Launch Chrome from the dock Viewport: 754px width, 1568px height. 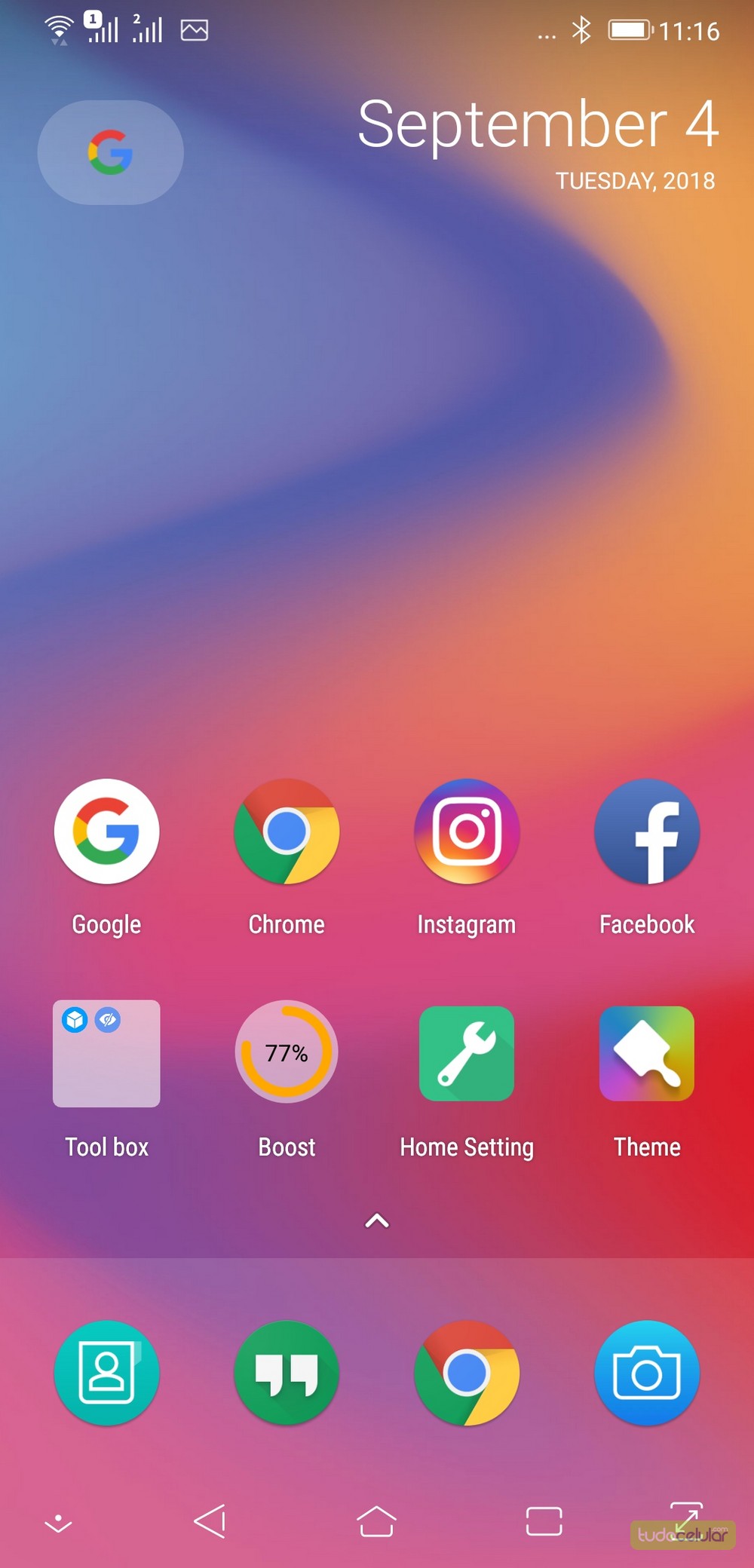pos(467,1373)
